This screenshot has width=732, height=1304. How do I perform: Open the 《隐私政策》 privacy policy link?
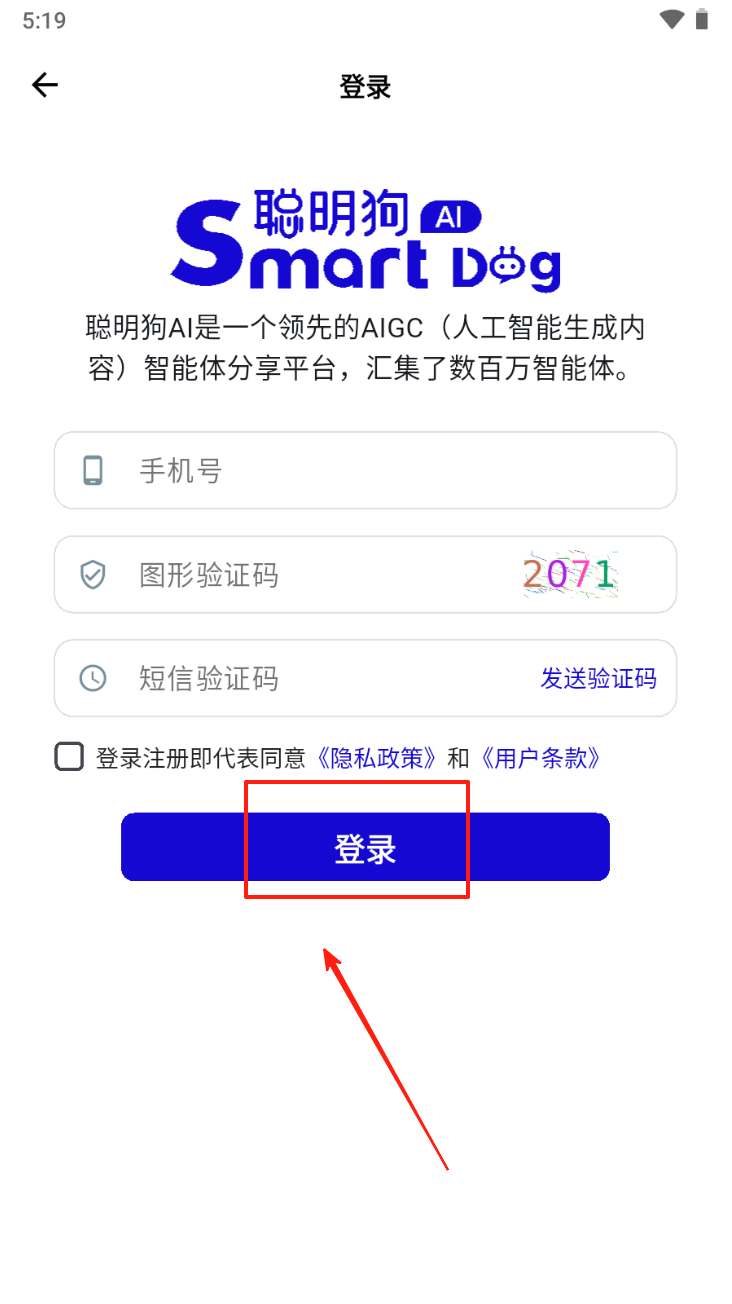[x=376, y=758]
